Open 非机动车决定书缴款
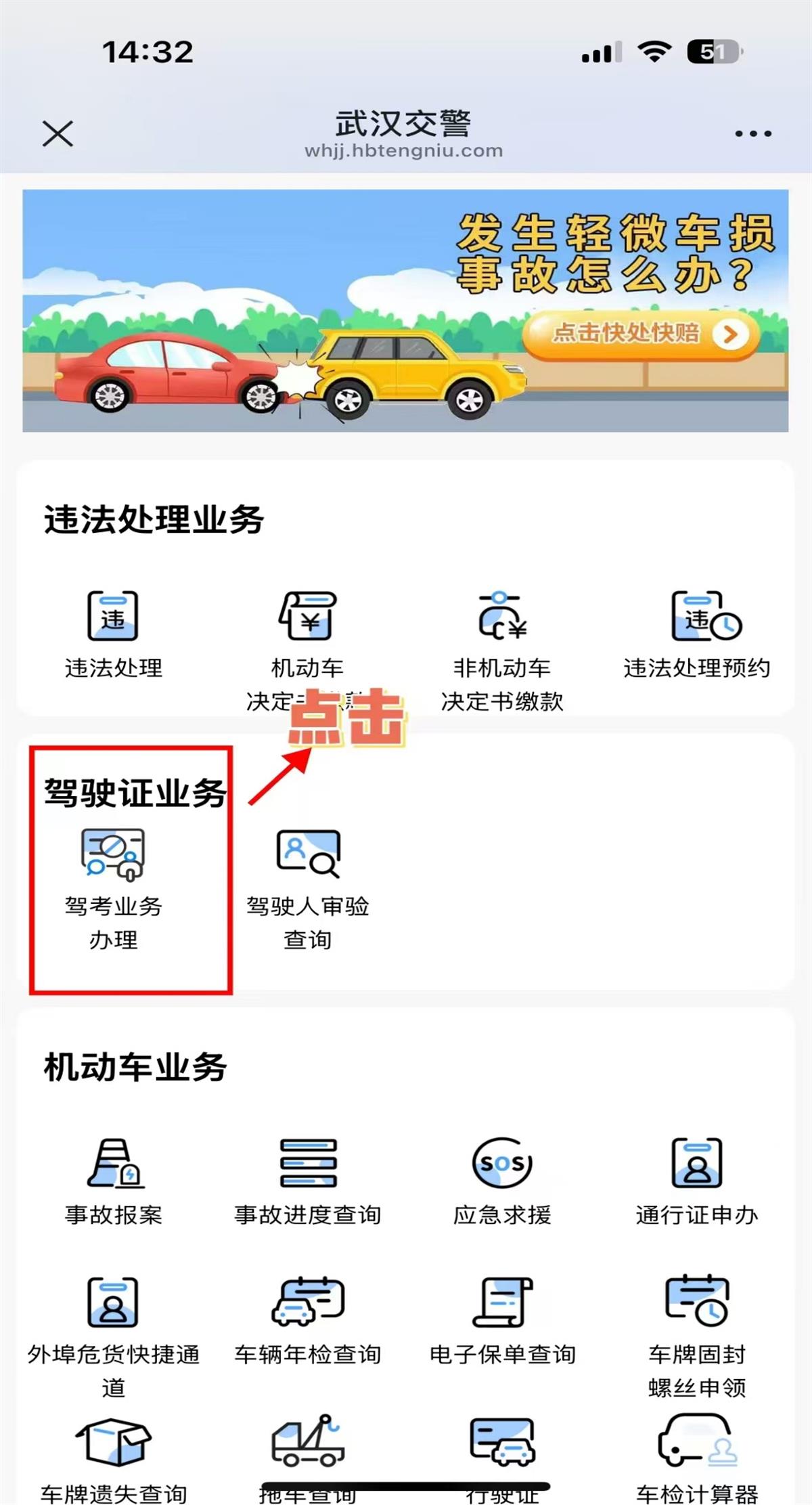This screenshot has height=1505, width=812. [502, 633]
